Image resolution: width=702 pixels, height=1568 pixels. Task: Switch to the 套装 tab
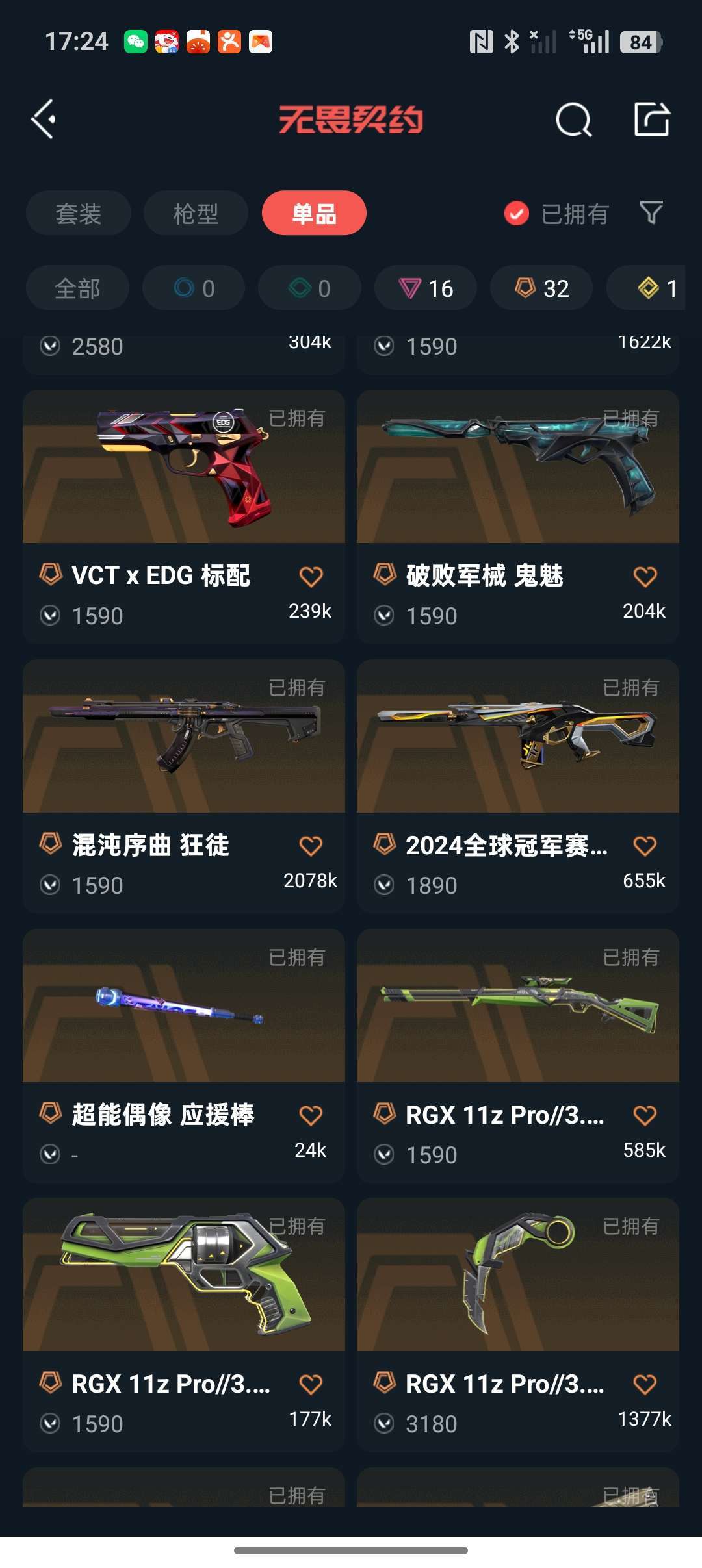78,213
